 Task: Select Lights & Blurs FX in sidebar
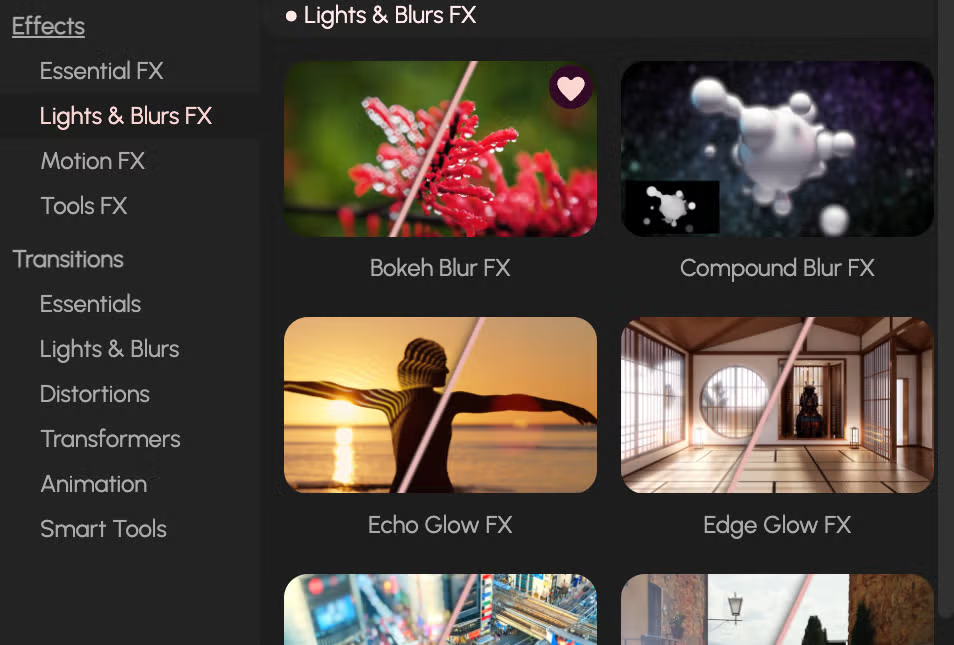(x=126, y=116)
